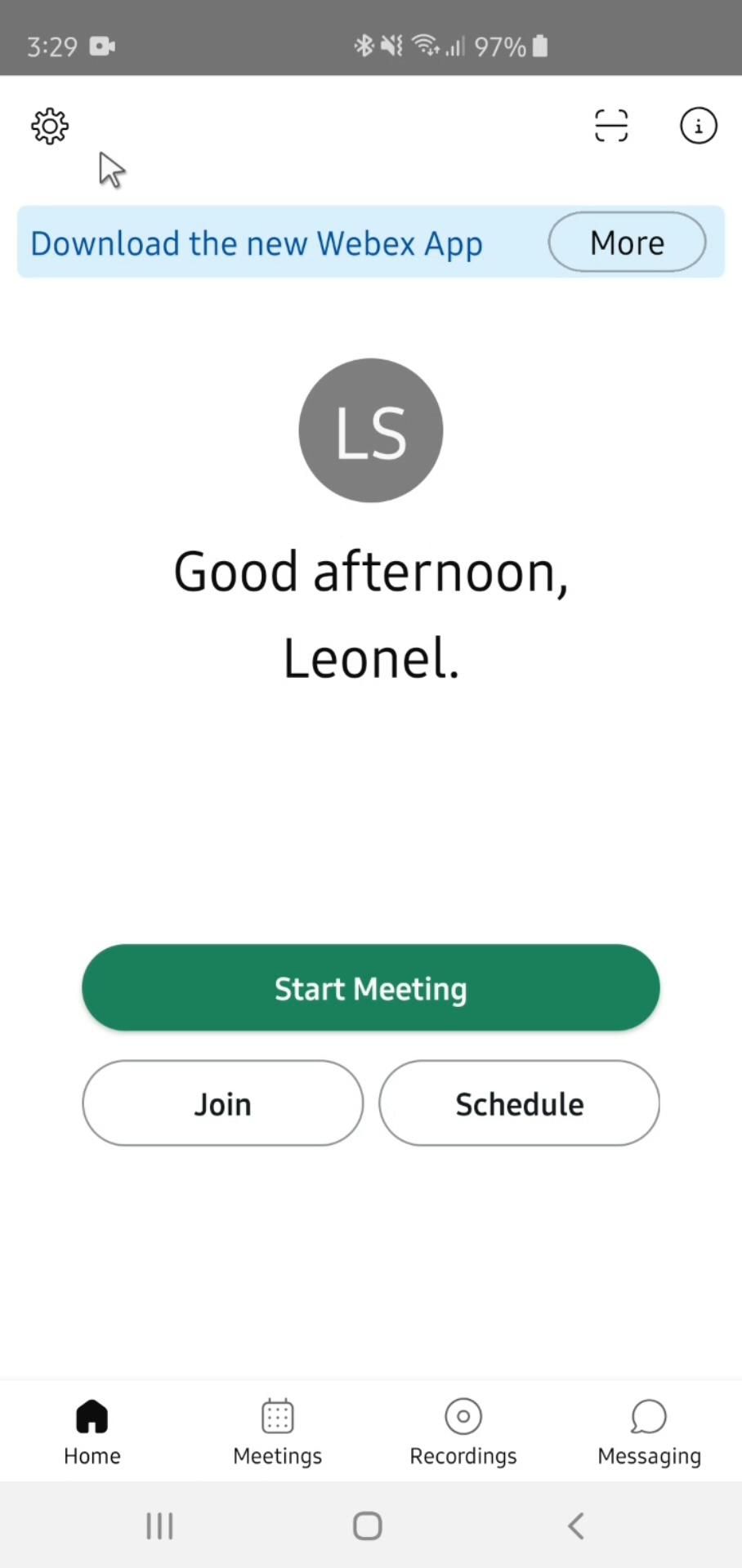The width and height of the screenshot is (742, 1568).
Task: Open the recent apps view
Action: 160,1526
